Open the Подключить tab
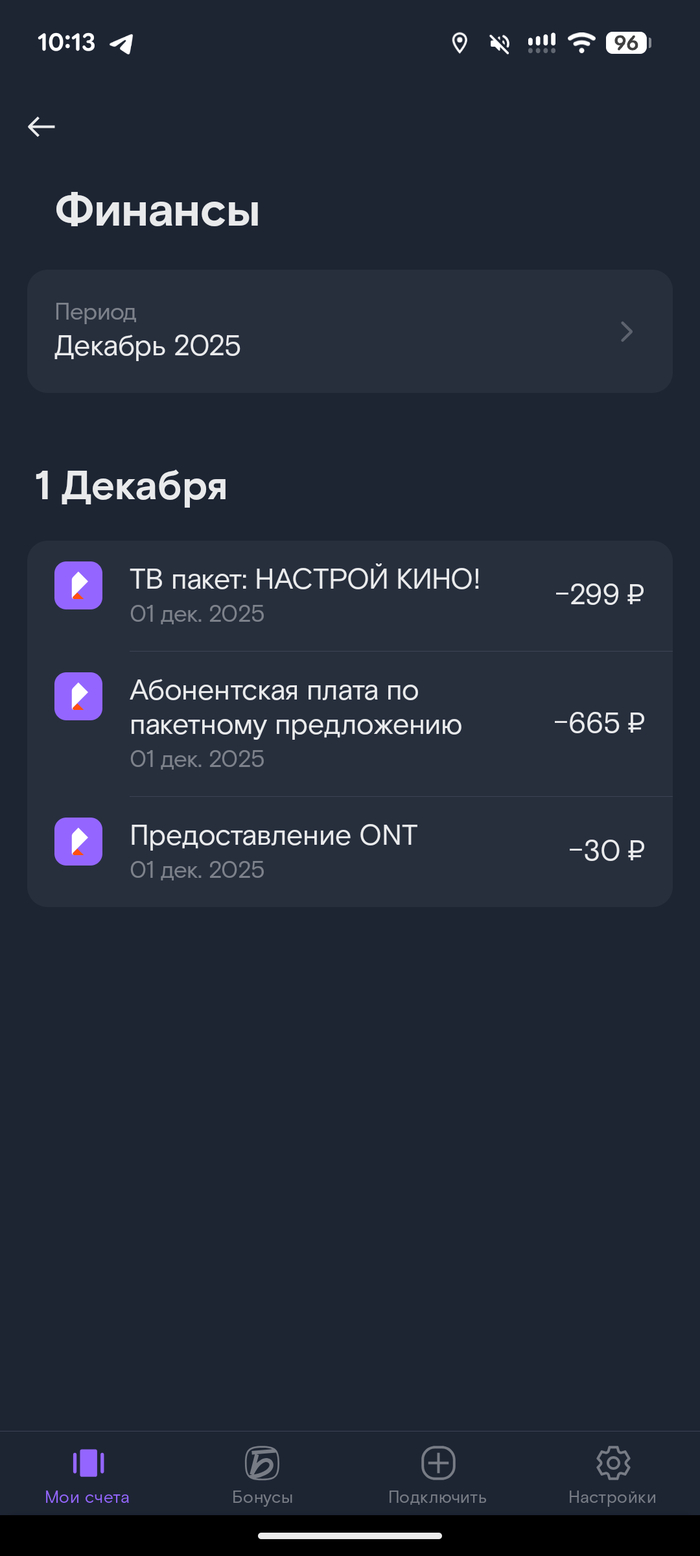This screenshot has height=1556, width=700. [x=437, y=1476]
